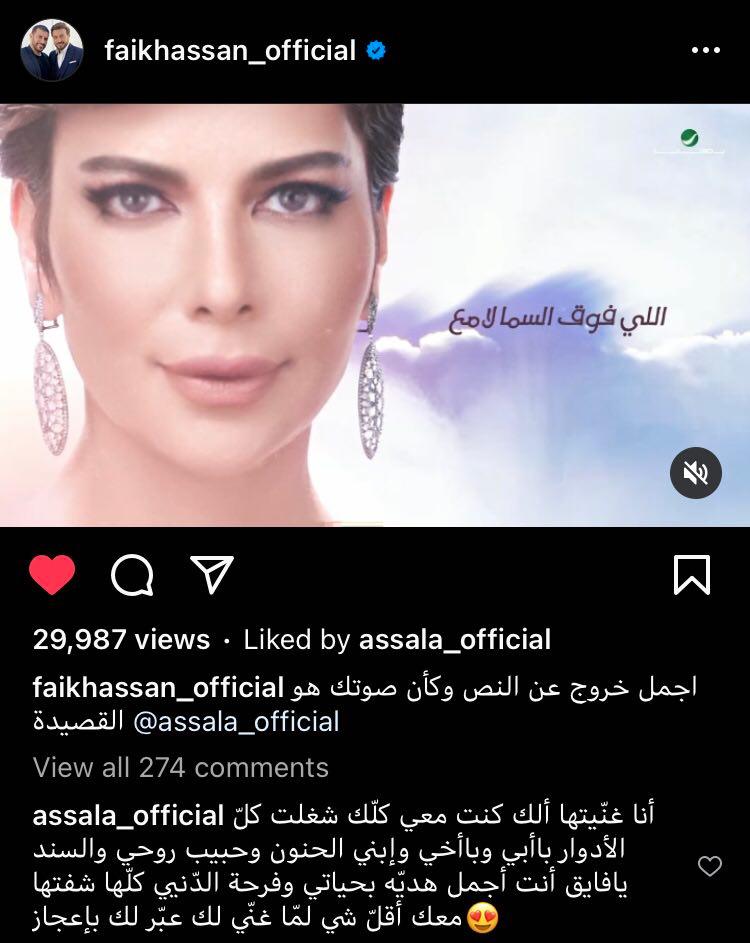
Task: Unlike the post with the red heart
Action: [52, 575]
